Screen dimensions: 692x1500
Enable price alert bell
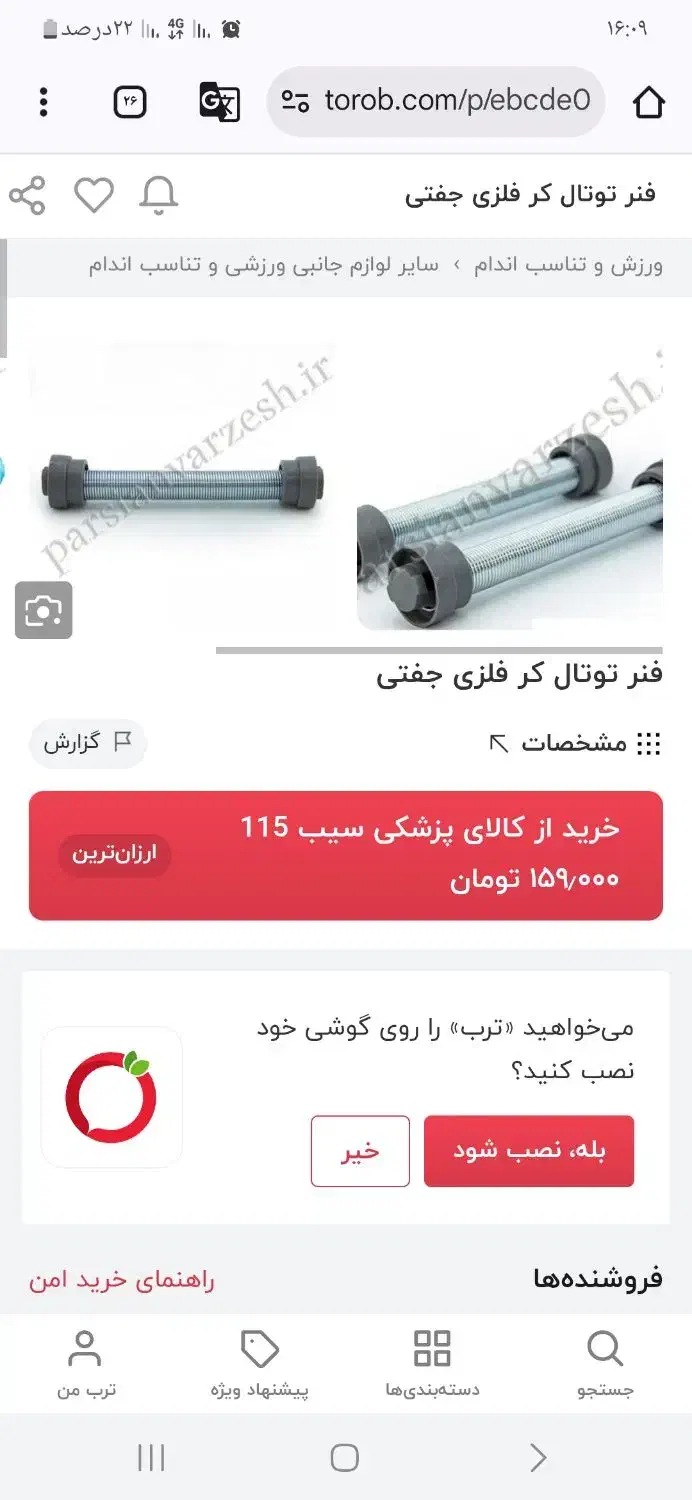158,196
